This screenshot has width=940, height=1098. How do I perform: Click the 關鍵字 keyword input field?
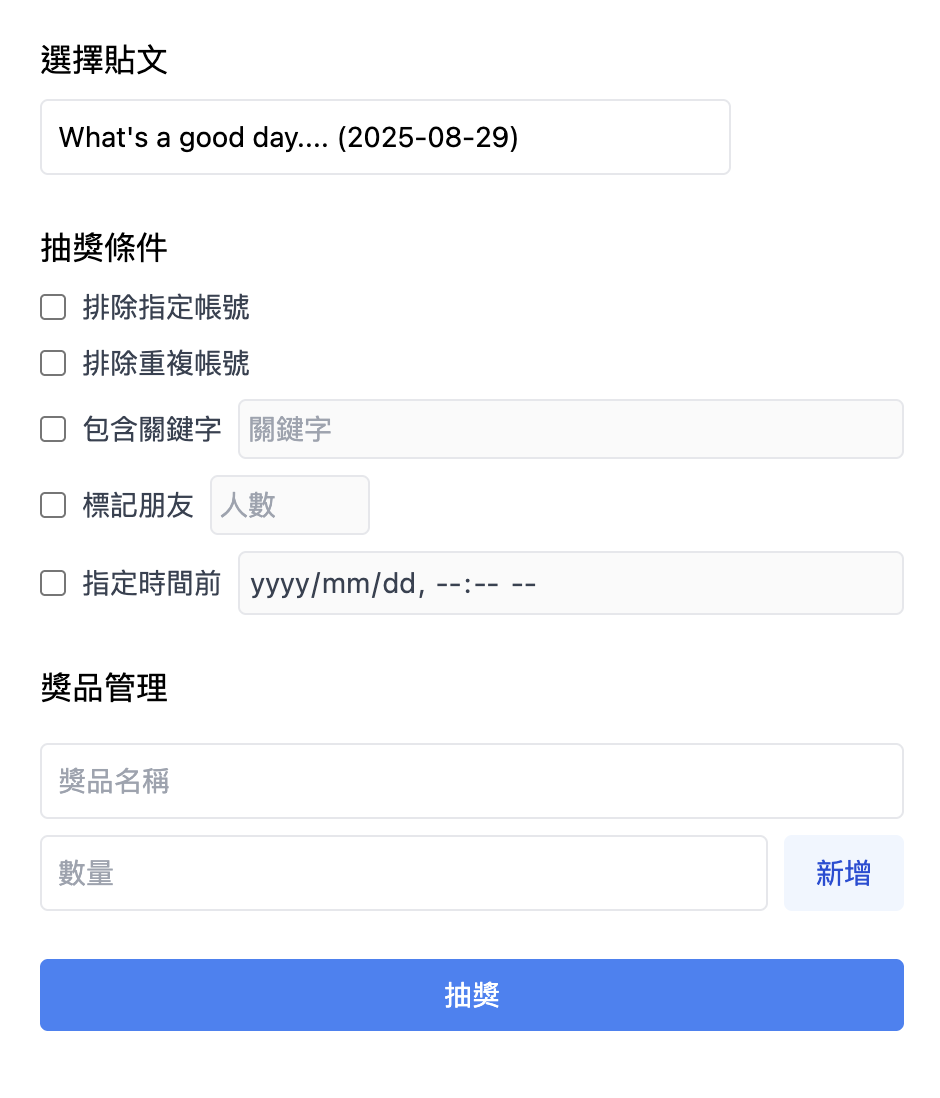pyautogui.click(x=570, y=429)
